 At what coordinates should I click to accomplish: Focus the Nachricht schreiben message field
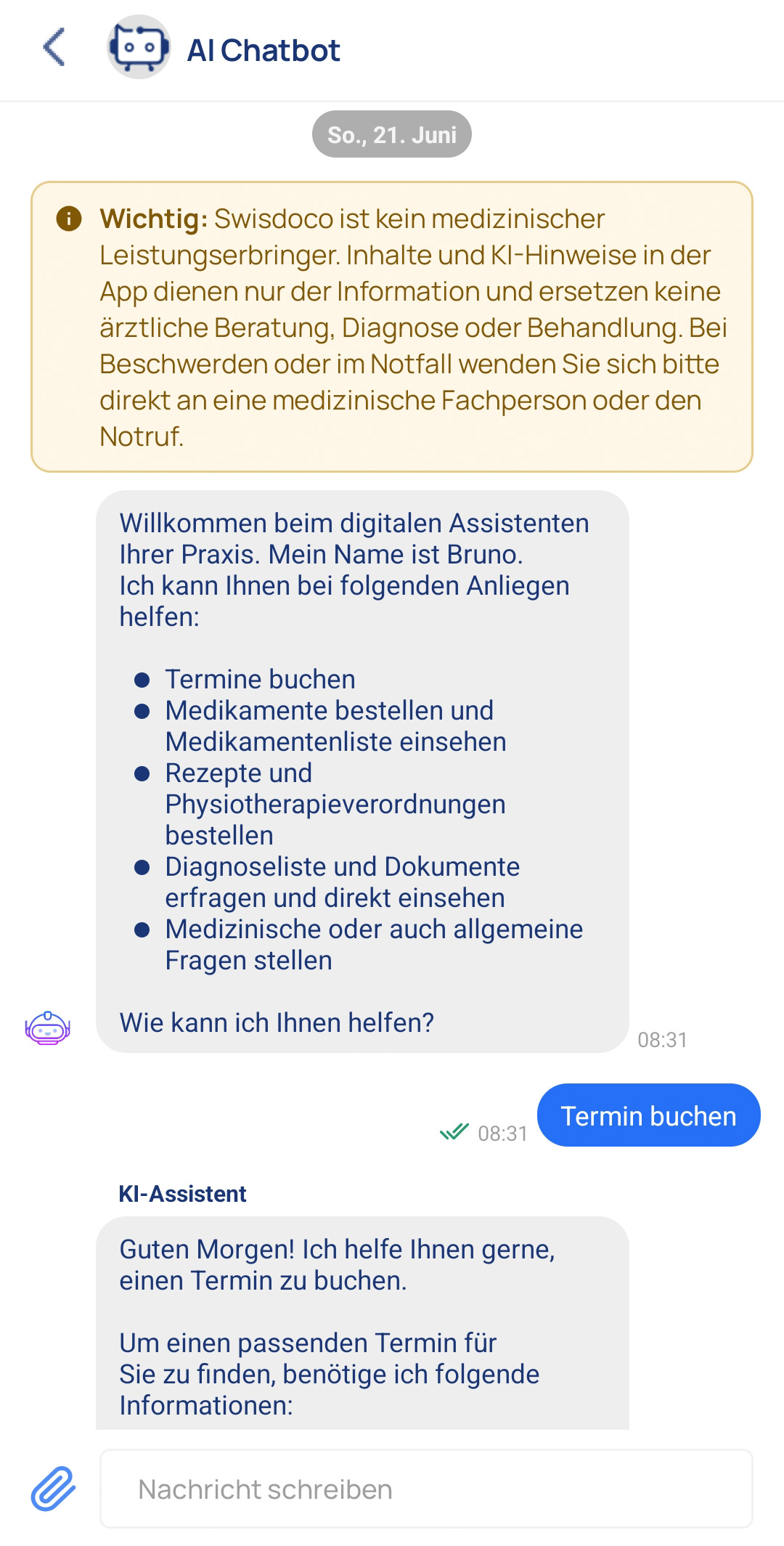426,1489
